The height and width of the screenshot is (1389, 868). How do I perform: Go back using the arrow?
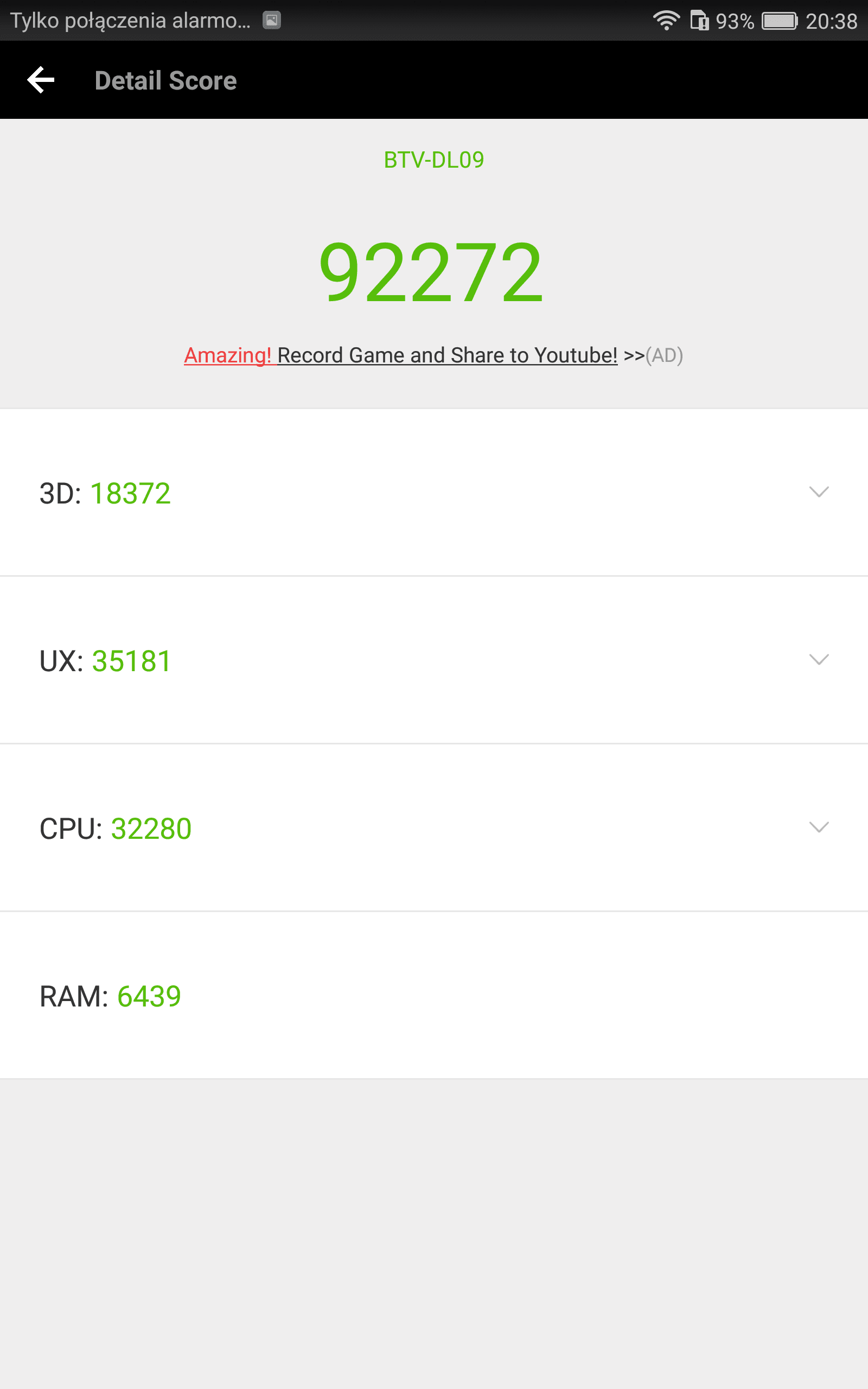pyautogui.click(x=41, y=80)
